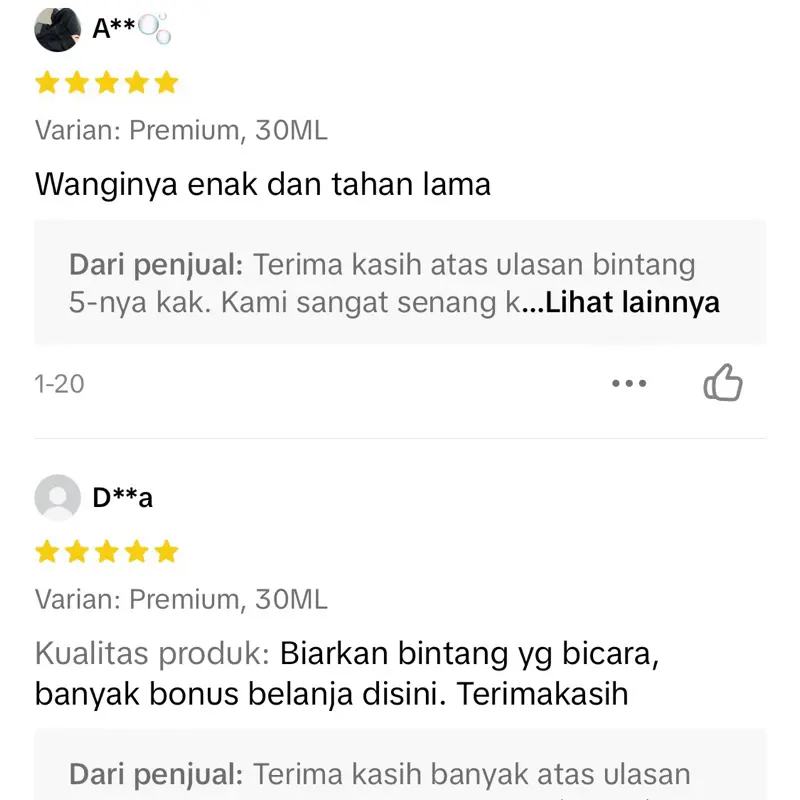Like the review by A**
This screenshot has width=800, height=800.
tap(723, 382)
